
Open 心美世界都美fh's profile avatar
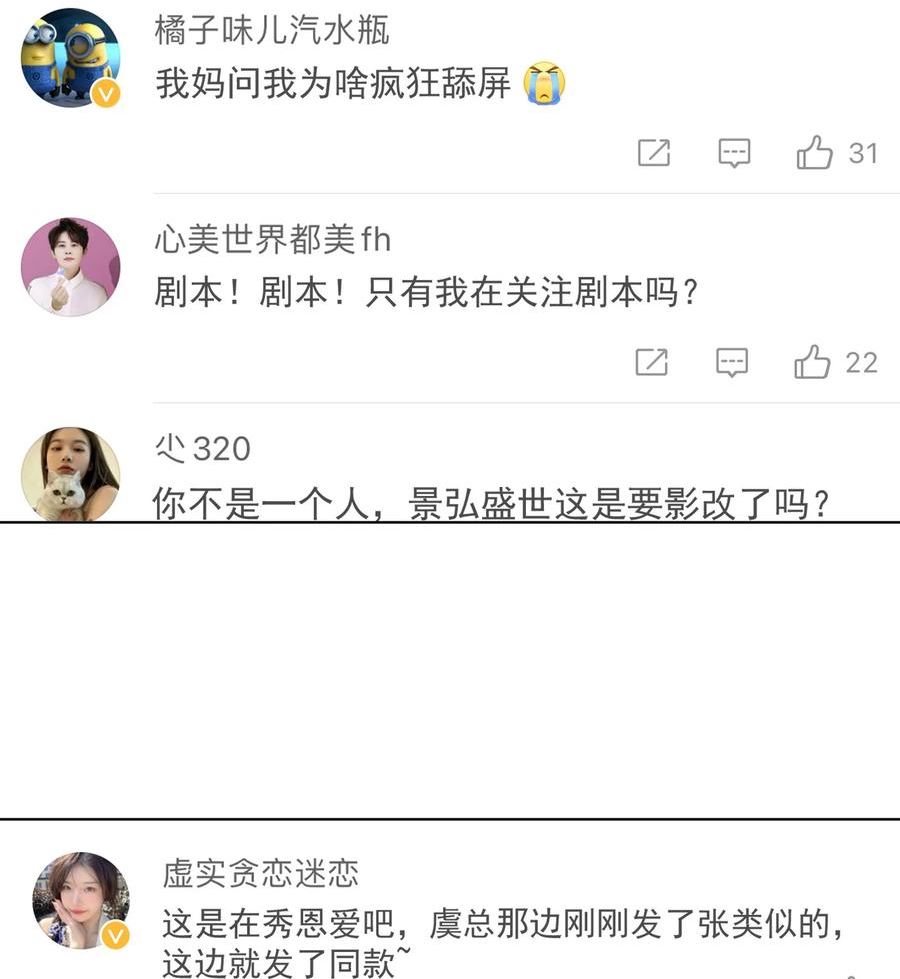[x=70, y=266]
